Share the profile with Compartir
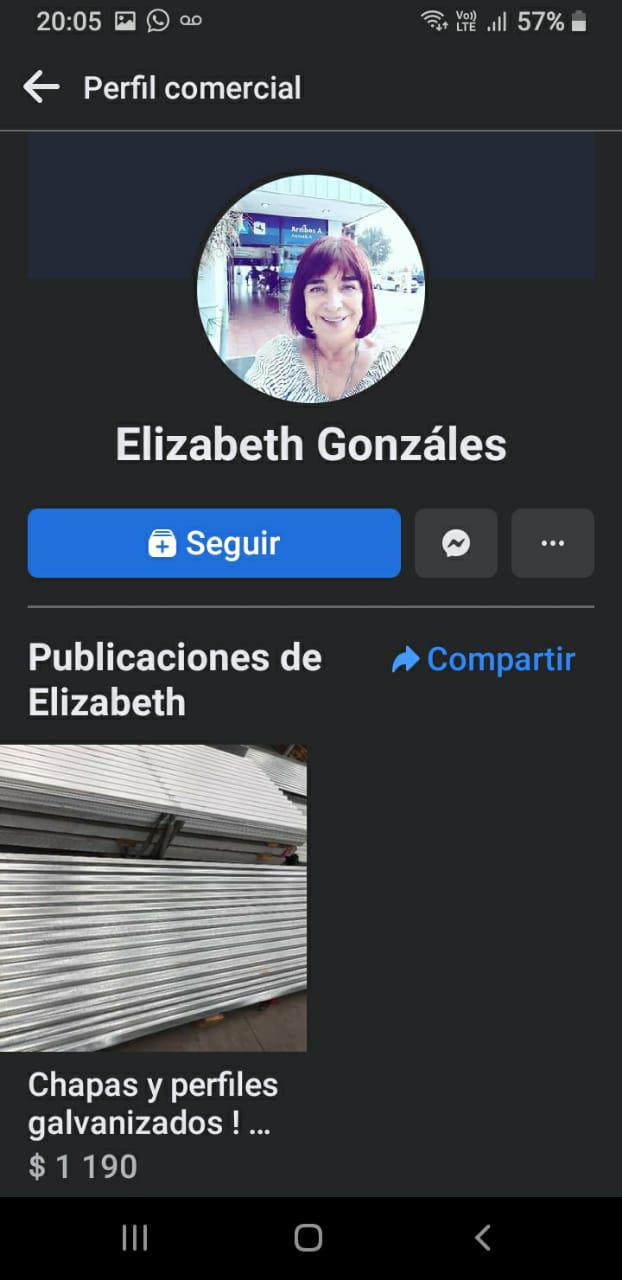 point(484,659)
